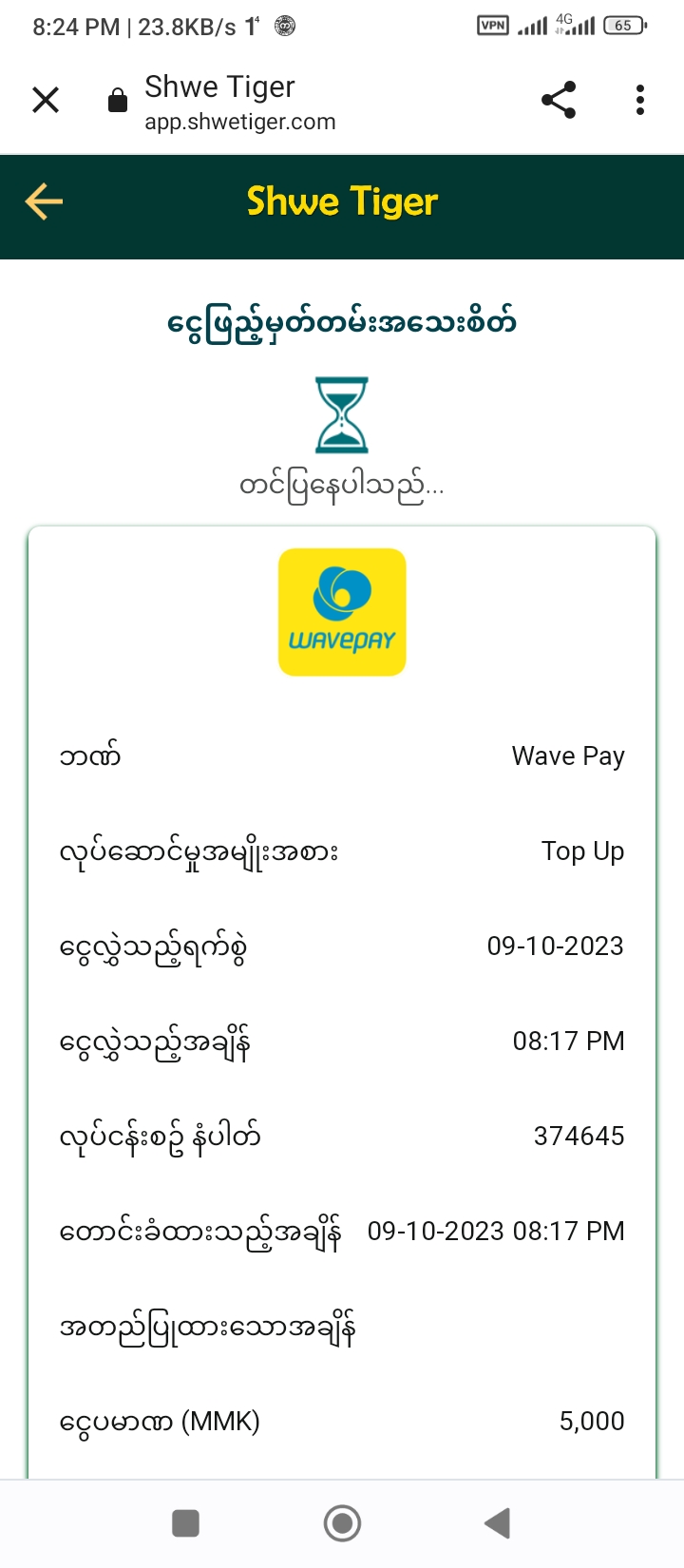
Task: Close the Shwe Tiger browser tab
Action: (46, 100)
